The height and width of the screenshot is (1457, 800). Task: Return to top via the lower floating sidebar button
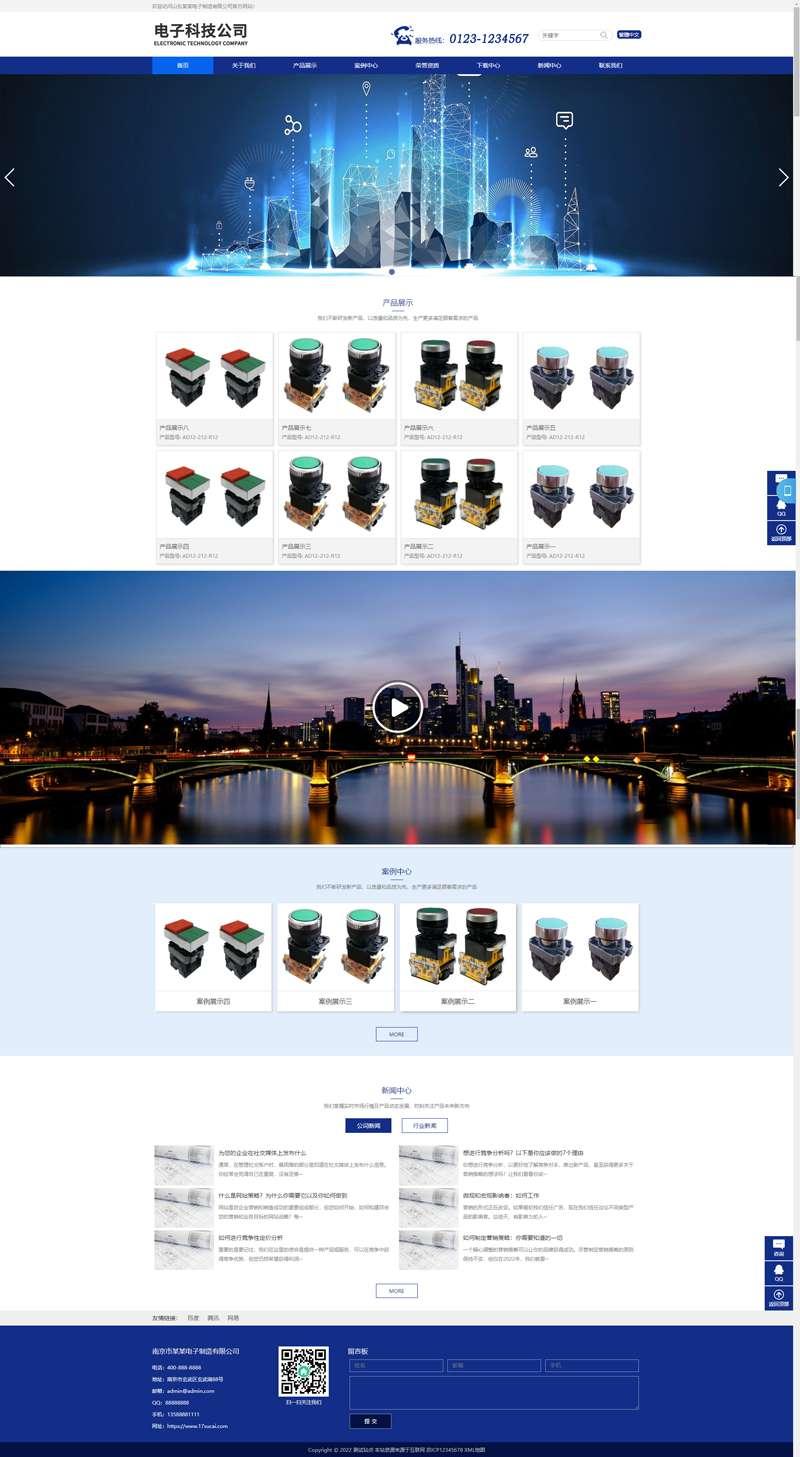[779, 1298]
